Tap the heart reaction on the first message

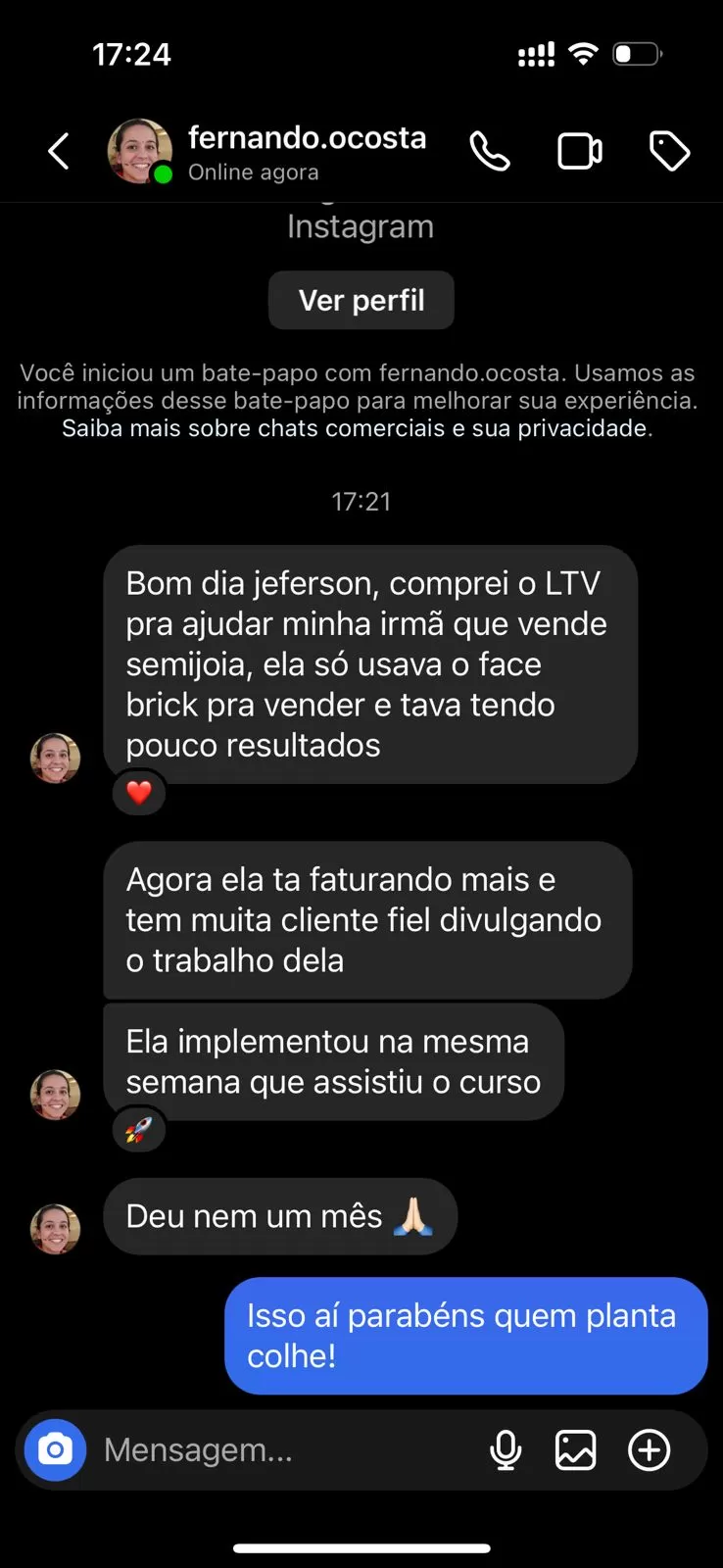[x=138, y=792]
